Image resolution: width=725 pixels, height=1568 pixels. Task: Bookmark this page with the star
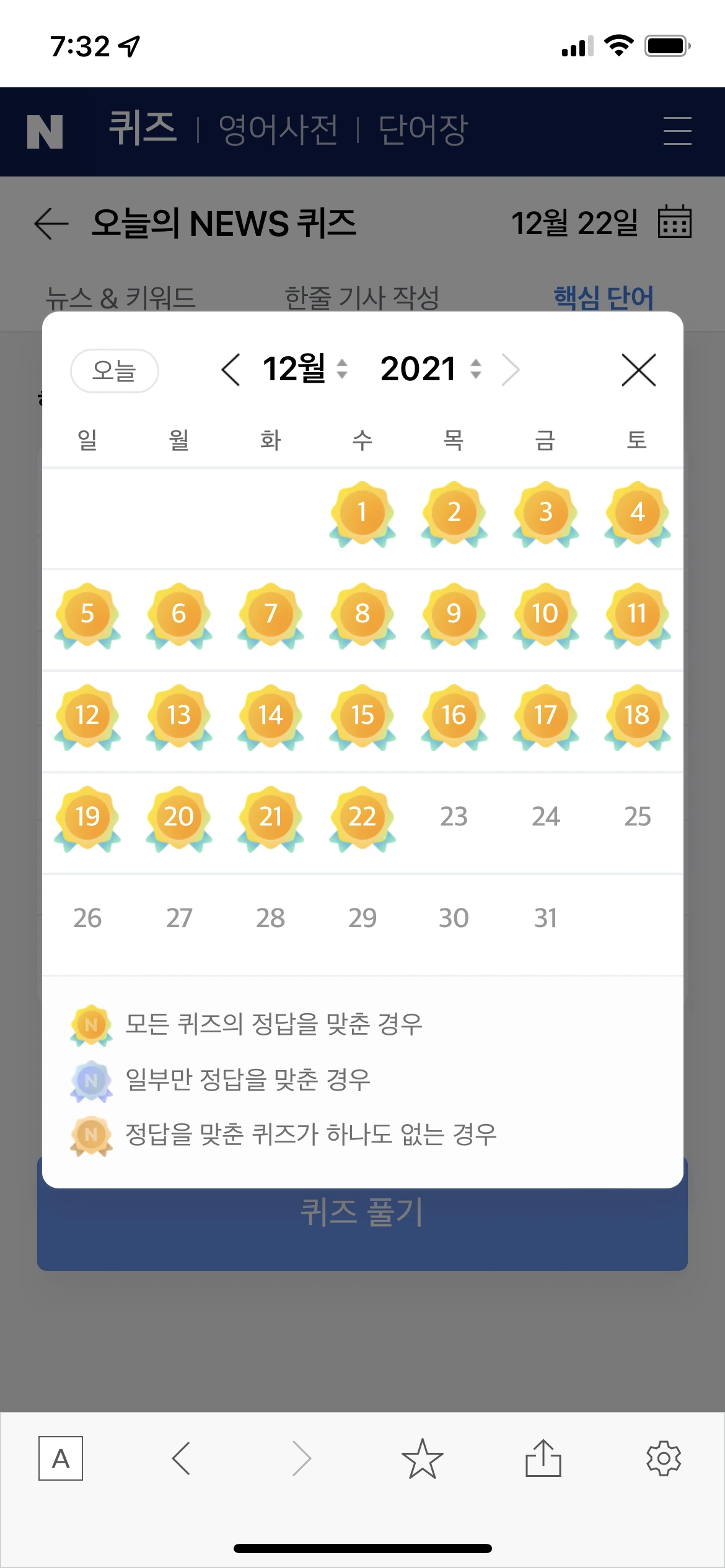coord(423,1458)
